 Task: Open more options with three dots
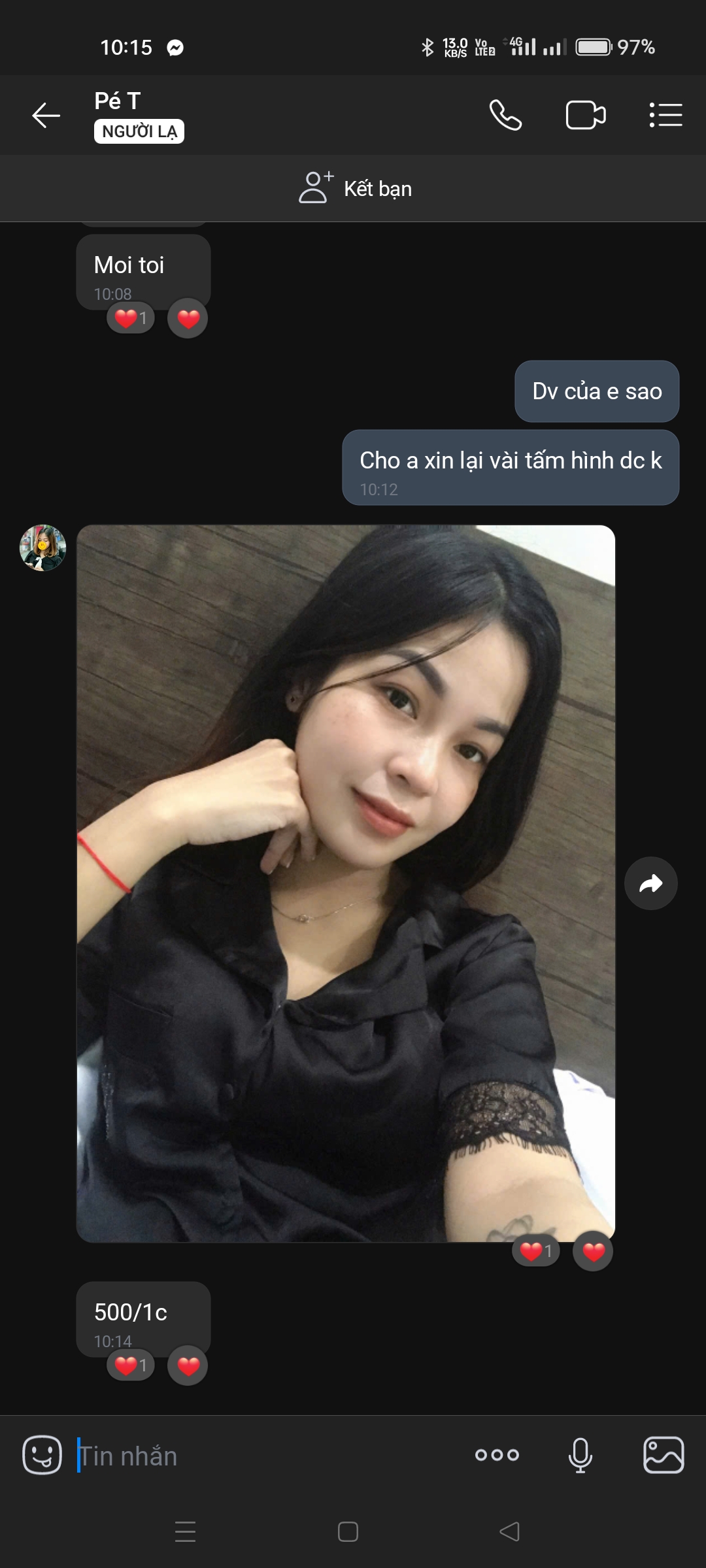click(x=497, y=1455)
